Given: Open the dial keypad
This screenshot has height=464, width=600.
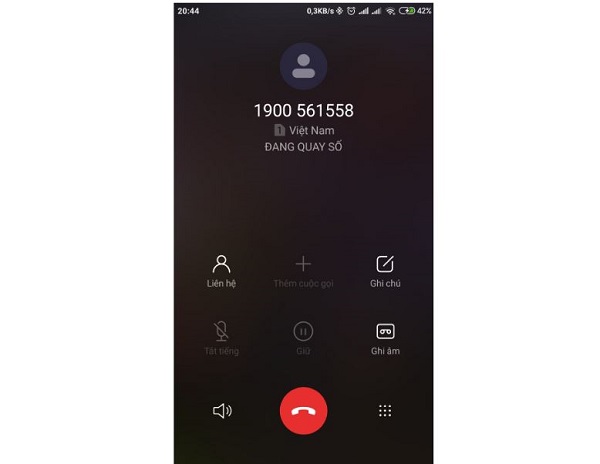Looking at the screenshot, I should coord(385,410).
